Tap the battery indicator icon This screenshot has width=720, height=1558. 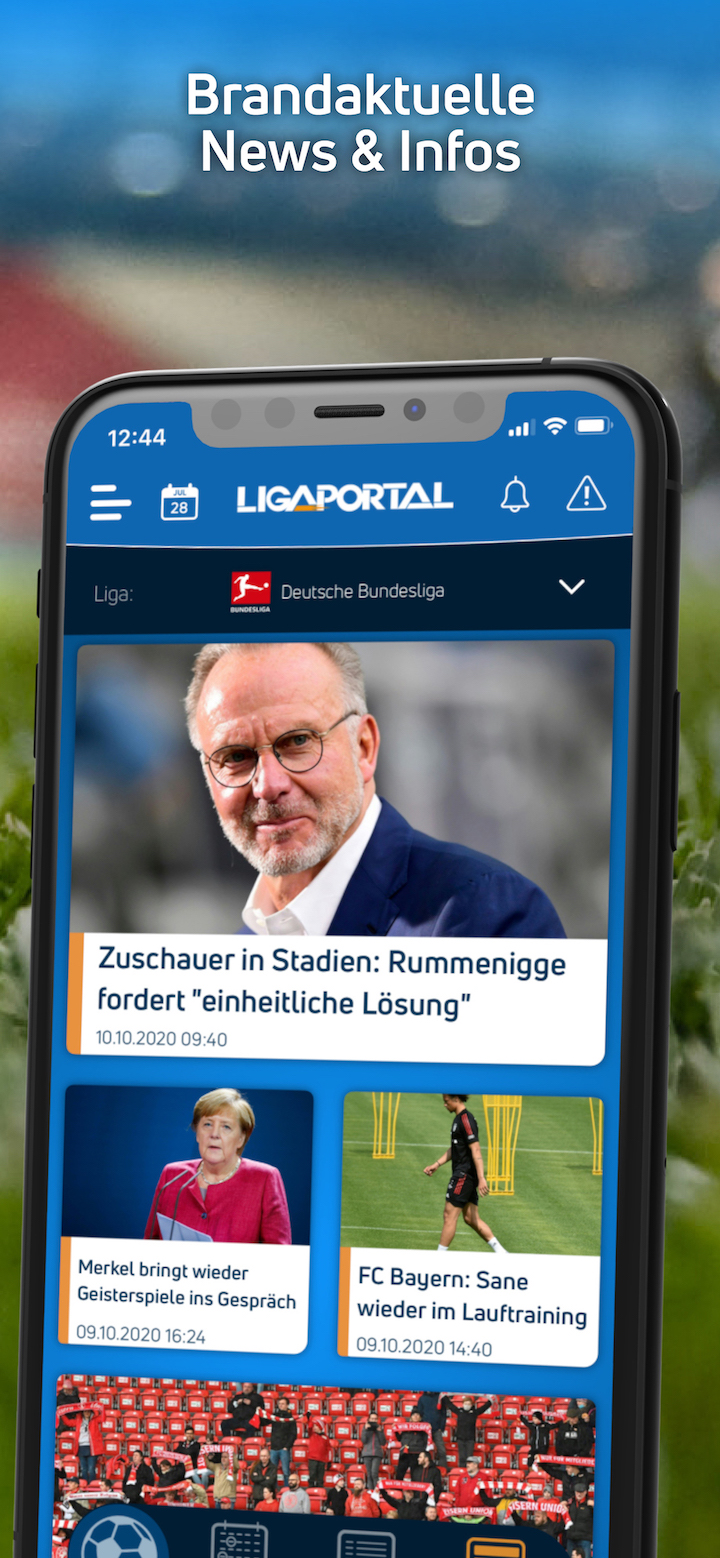click(x=592, y=424)
